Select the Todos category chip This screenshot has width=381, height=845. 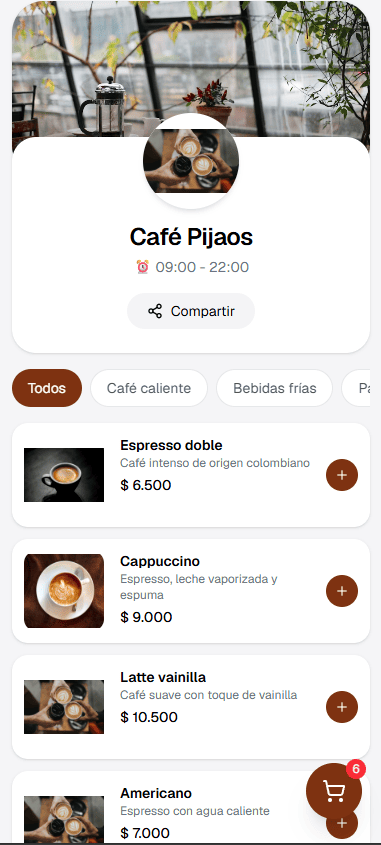pos(47,388)
